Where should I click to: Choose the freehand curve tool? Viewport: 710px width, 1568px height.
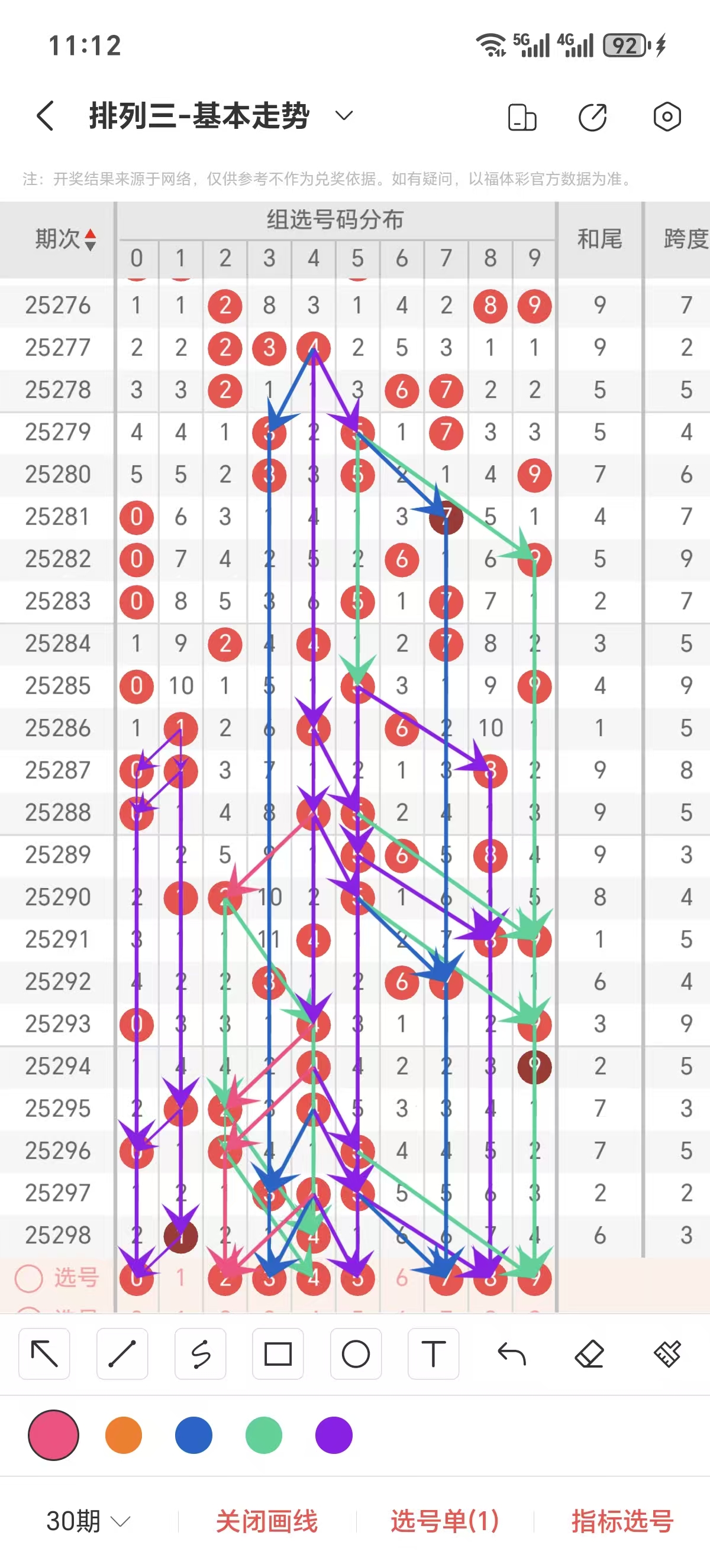coord(201,1355)
